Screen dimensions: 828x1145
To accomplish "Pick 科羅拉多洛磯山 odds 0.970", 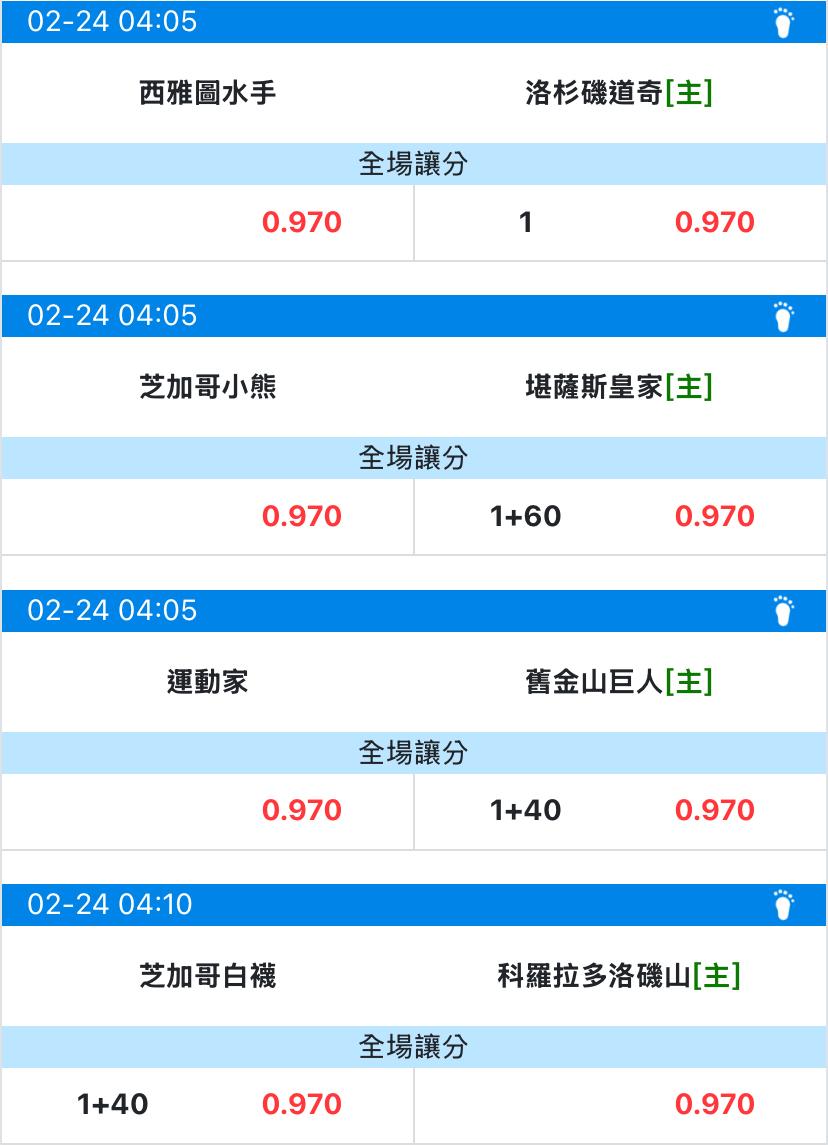I will (714, 1104).
